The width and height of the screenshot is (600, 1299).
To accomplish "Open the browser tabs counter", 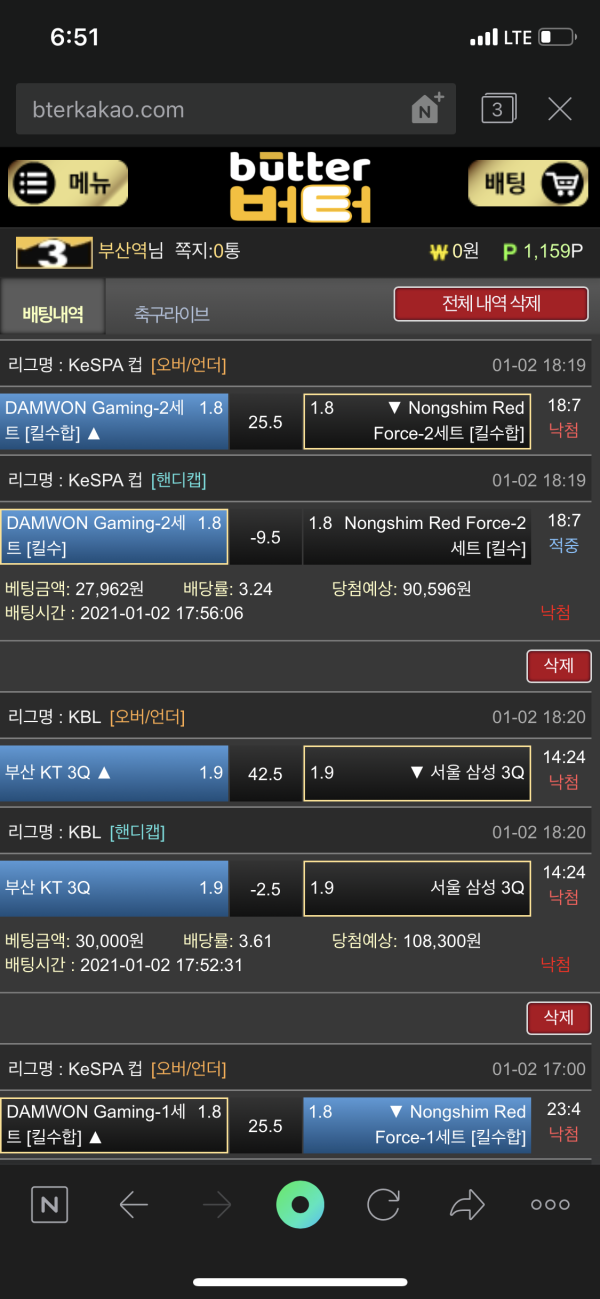I will point(497,109).
